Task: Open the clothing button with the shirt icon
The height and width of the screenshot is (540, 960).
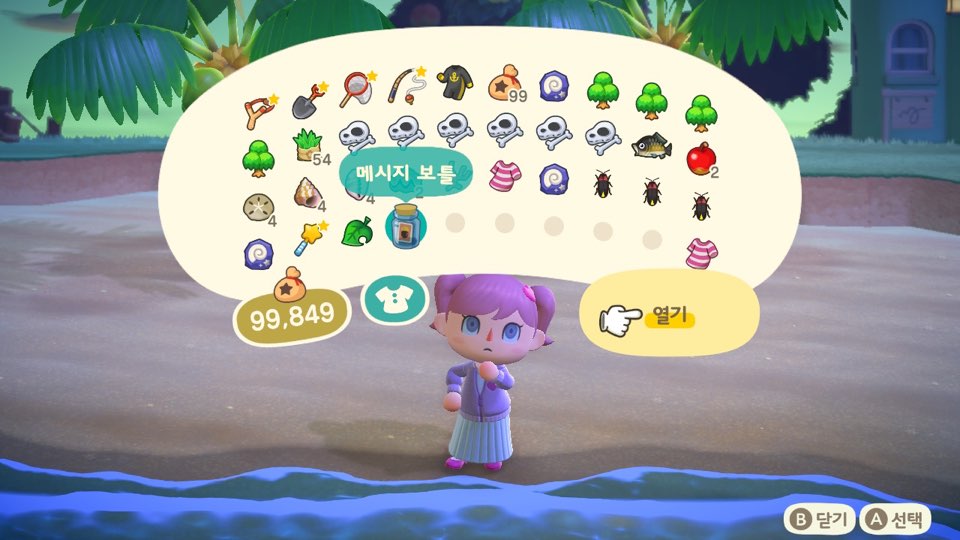Action: [x=394, y=299]
